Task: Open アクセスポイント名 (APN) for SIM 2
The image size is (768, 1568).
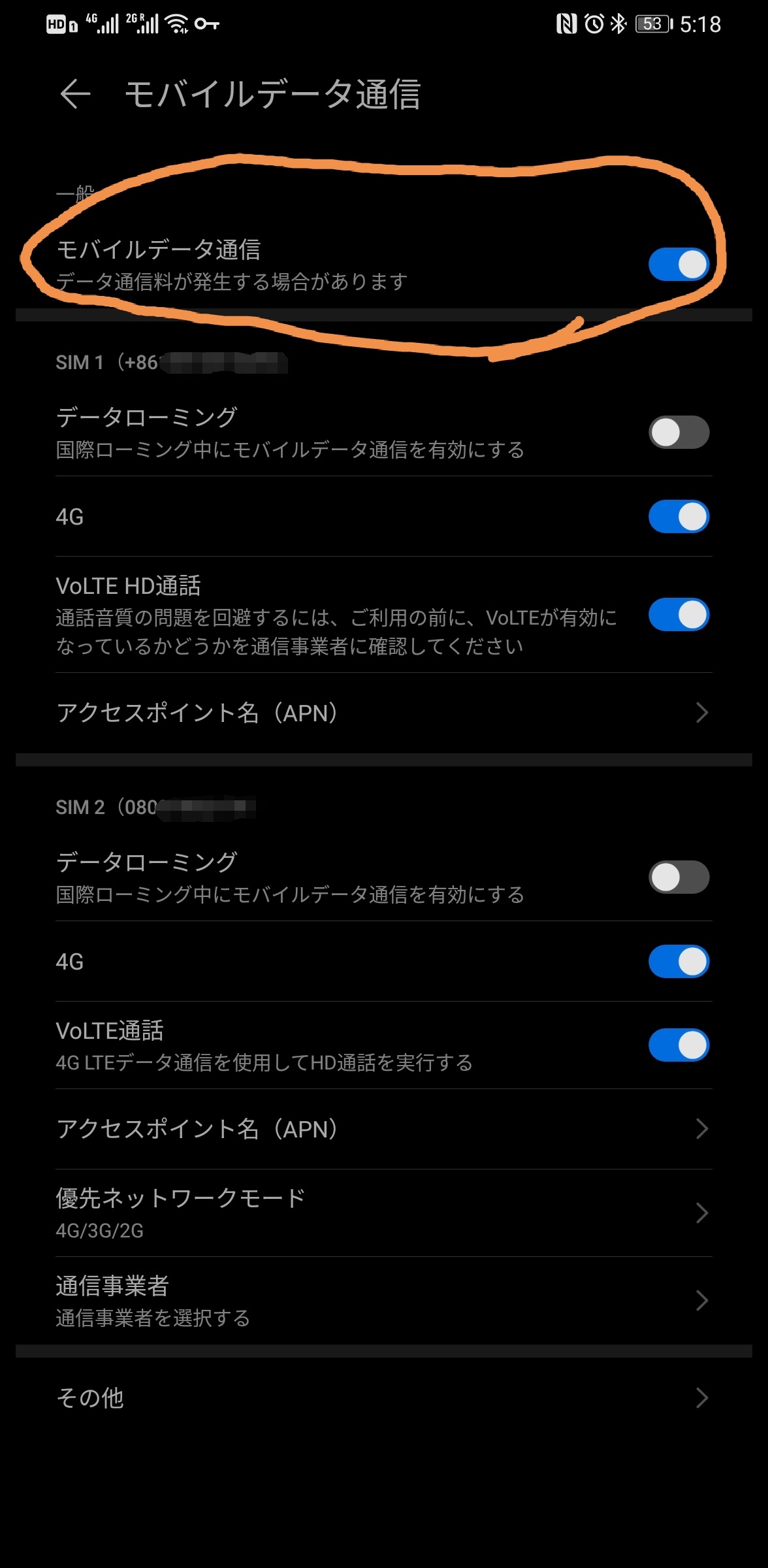Action: 384,1129
